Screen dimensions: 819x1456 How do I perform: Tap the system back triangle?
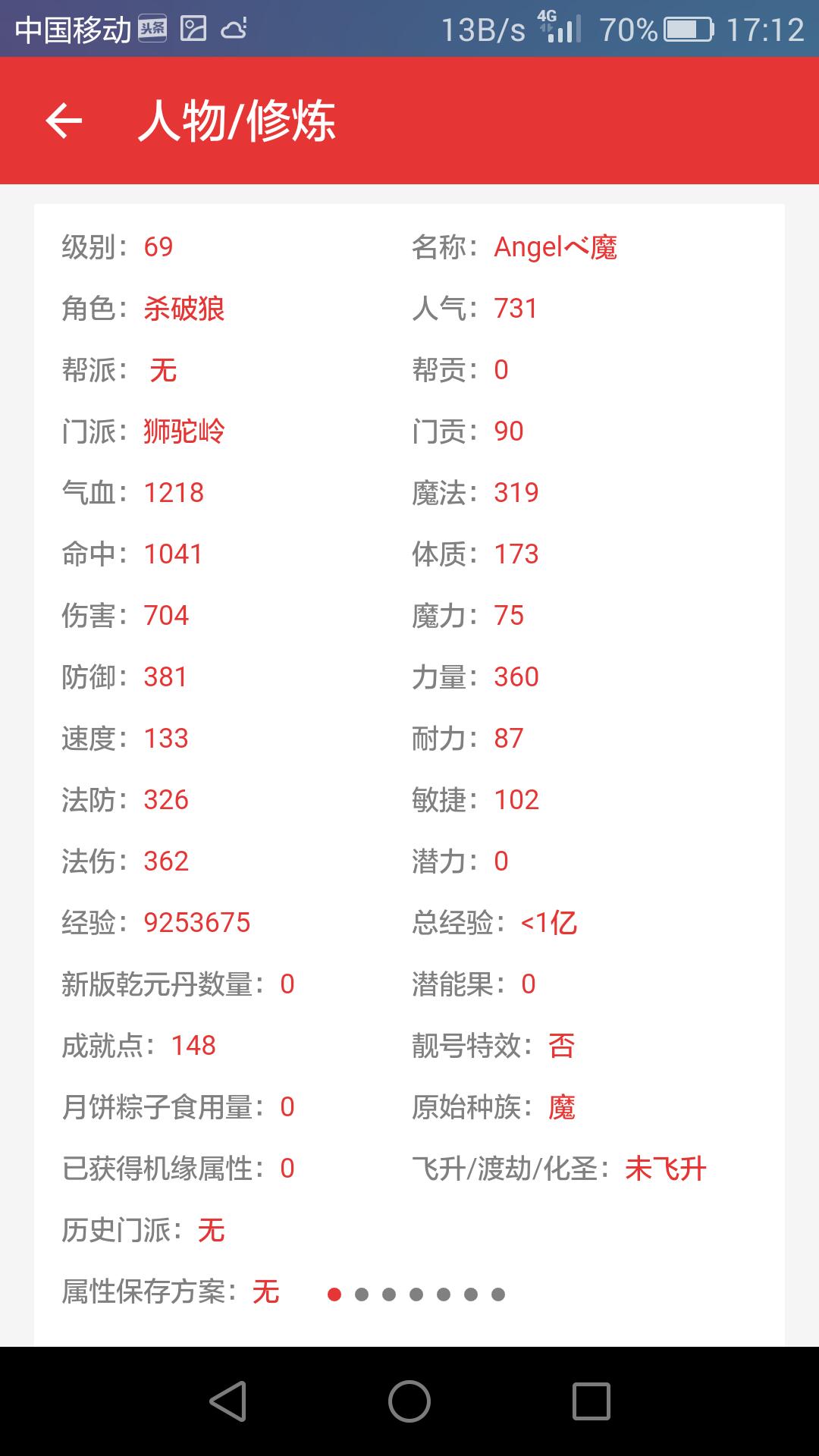[x=228, y=1401]
